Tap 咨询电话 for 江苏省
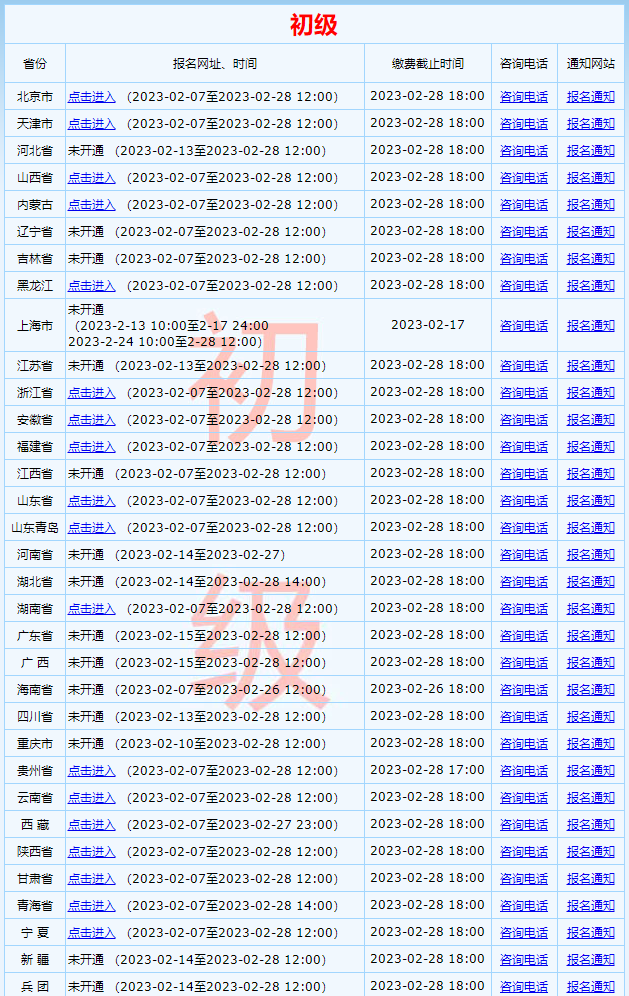629x996 pixels. tap(524, 366)
